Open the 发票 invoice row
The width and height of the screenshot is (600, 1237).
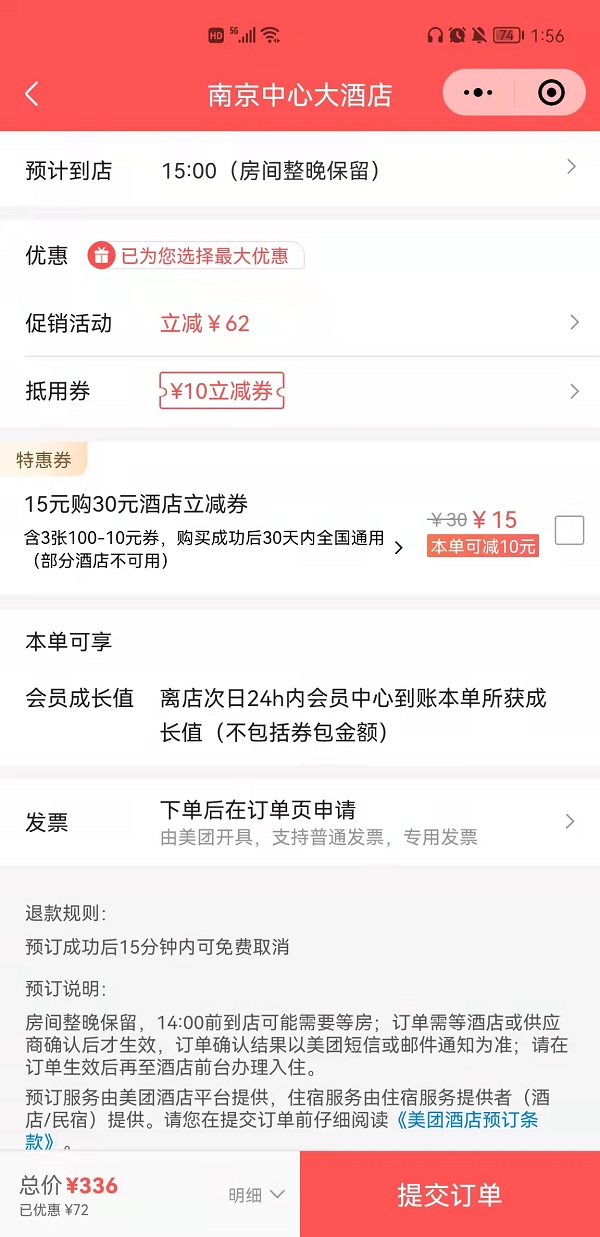[x=300, y=822]
